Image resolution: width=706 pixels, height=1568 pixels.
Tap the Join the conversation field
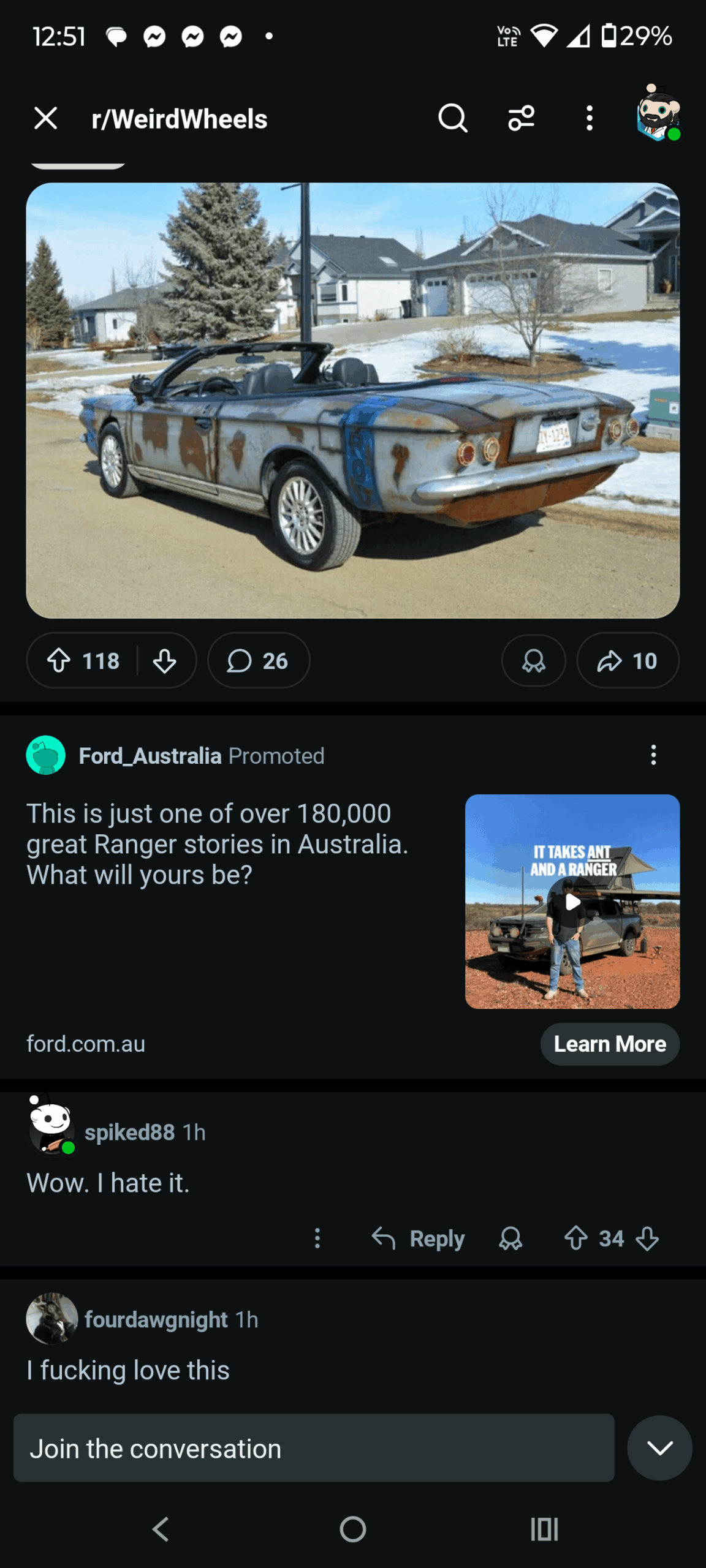(x=313, y=1449)
